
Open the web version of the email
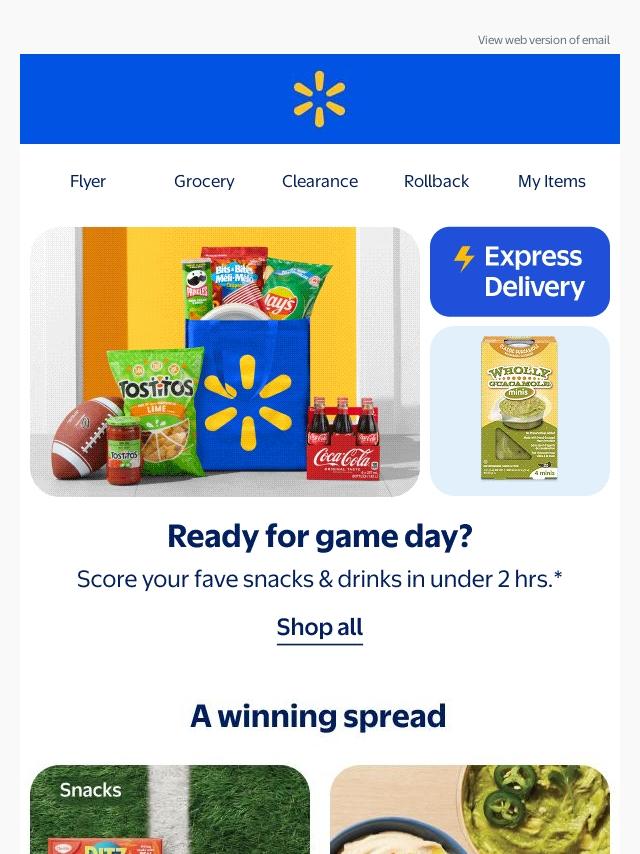[x=544, y=40]
